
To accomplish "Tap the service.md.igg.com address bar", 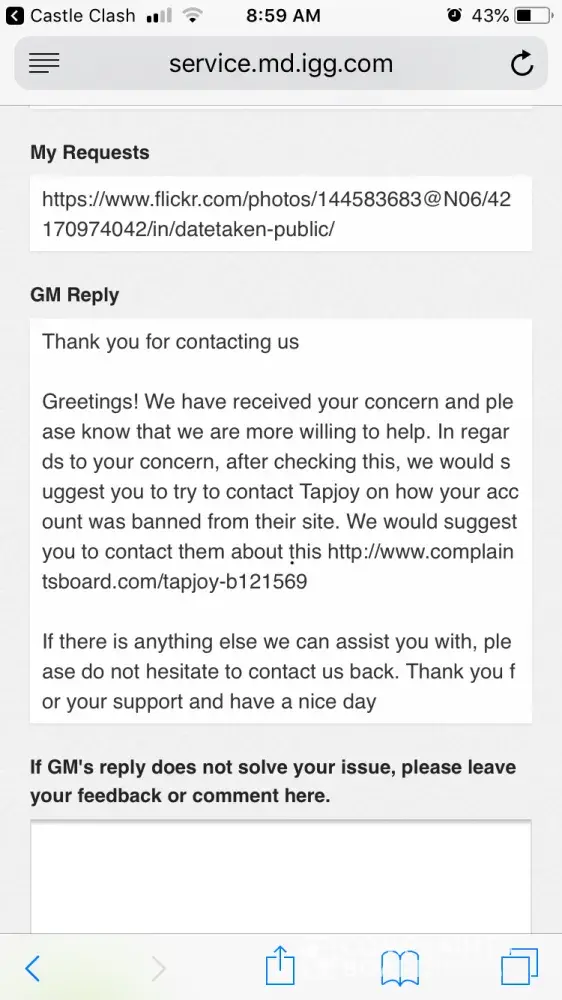I will pos(281,63).
